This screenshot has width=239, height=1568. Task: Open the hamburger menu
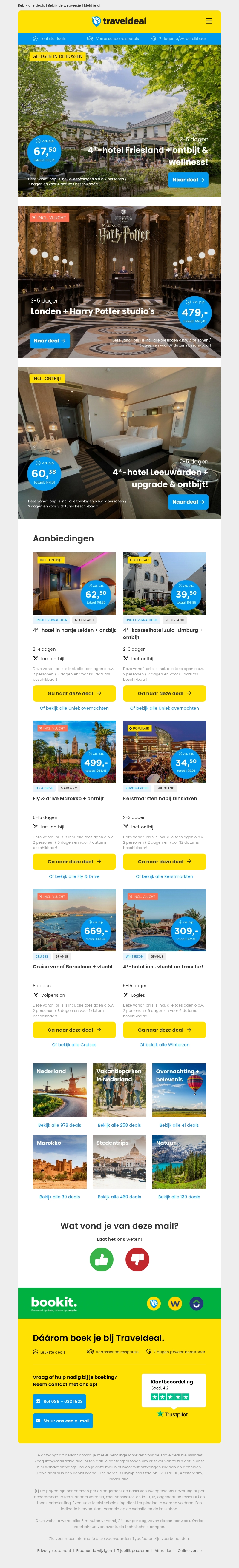(x=209, y=21)
